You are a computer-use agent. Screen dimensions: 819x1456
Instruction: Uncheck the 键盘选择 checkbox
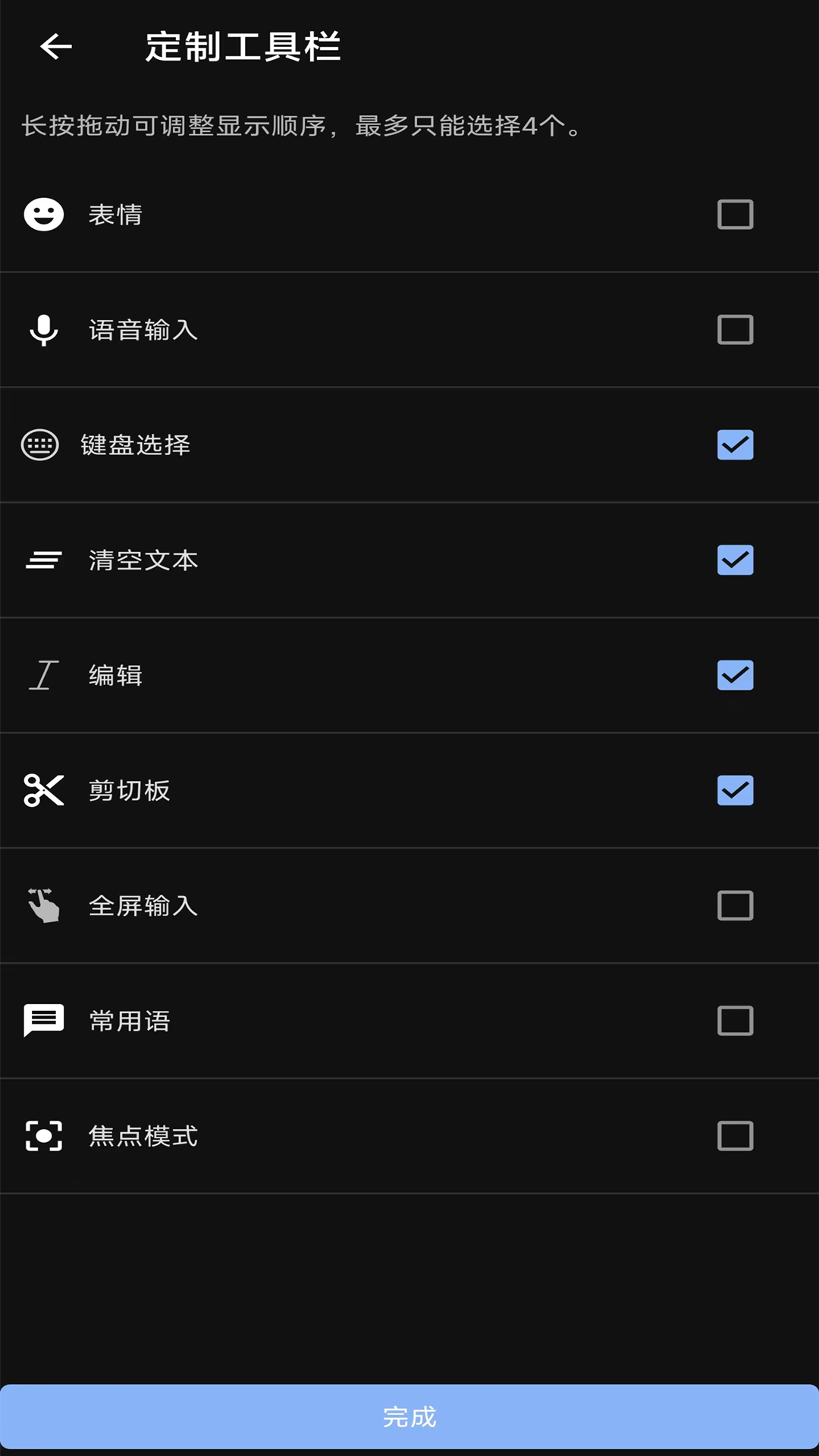pyautogui.click(x=735, y=446)
